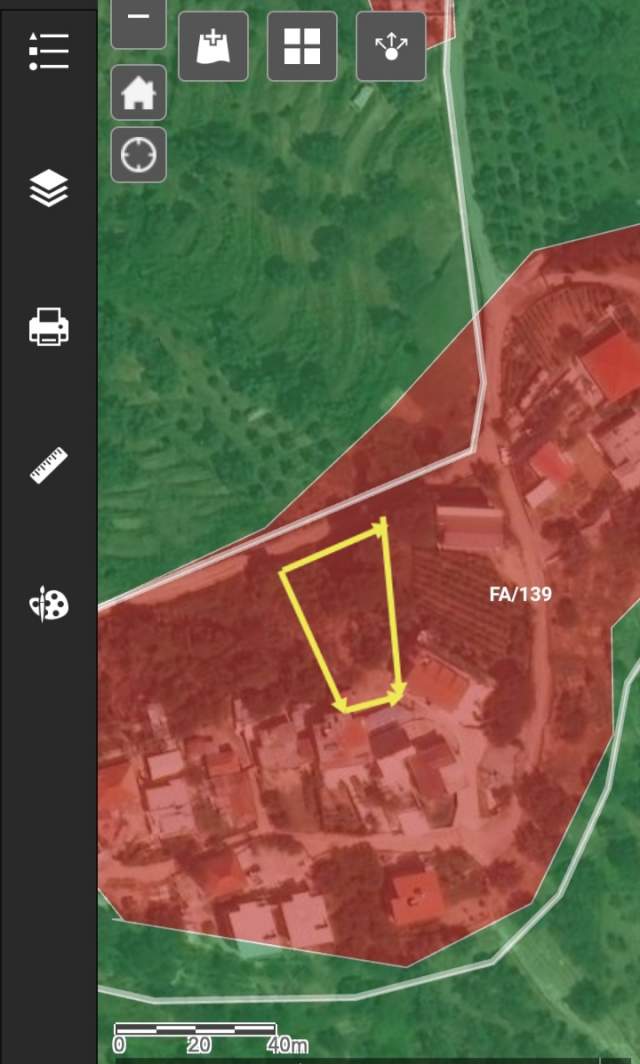
Task: Open the share map tool
Action: (391, 46)
